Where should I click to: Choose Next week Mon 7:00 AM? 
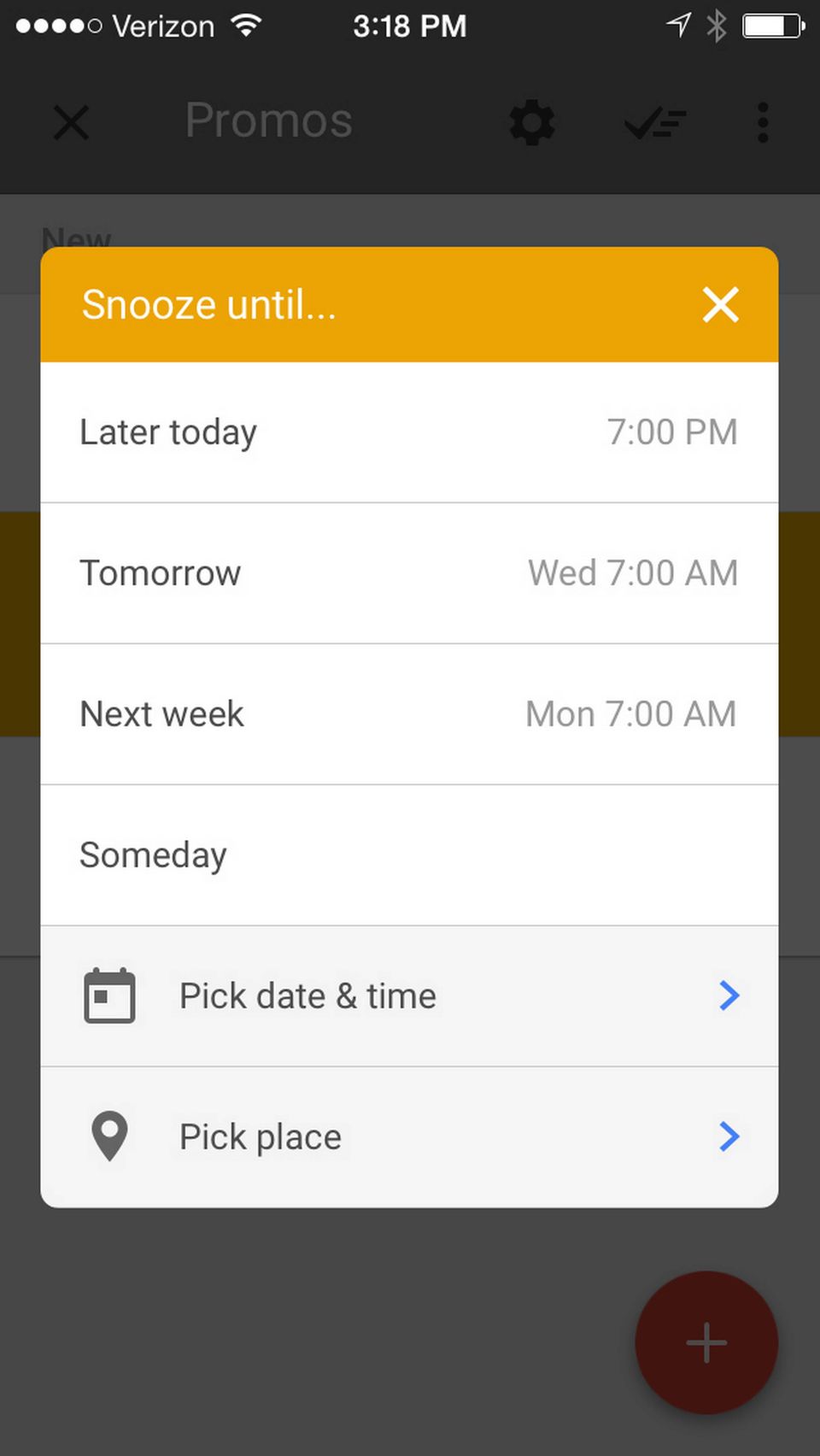point(408,714)
